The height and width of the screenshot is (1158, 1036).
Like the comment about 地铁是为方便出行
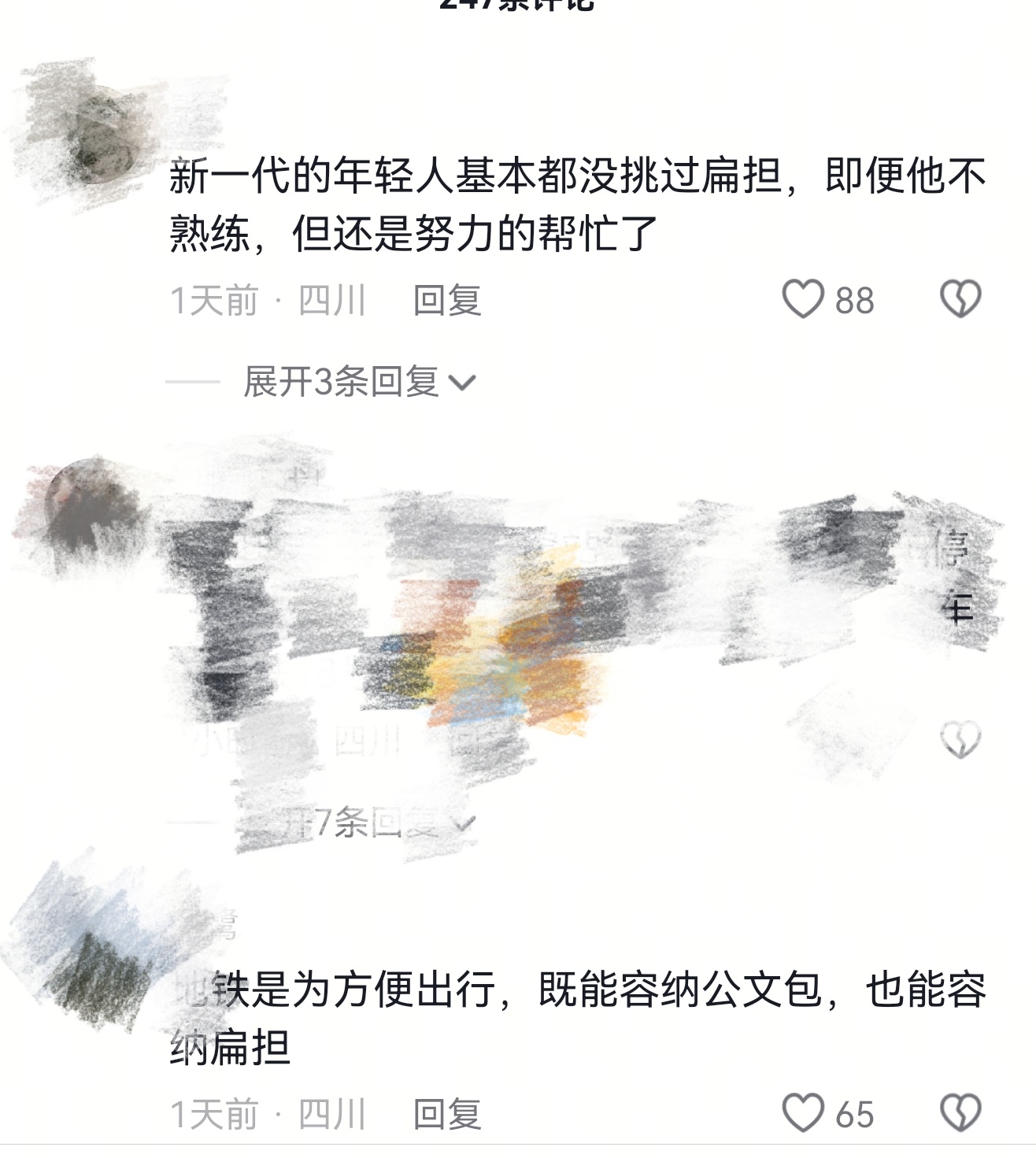tap(802, 1114)
